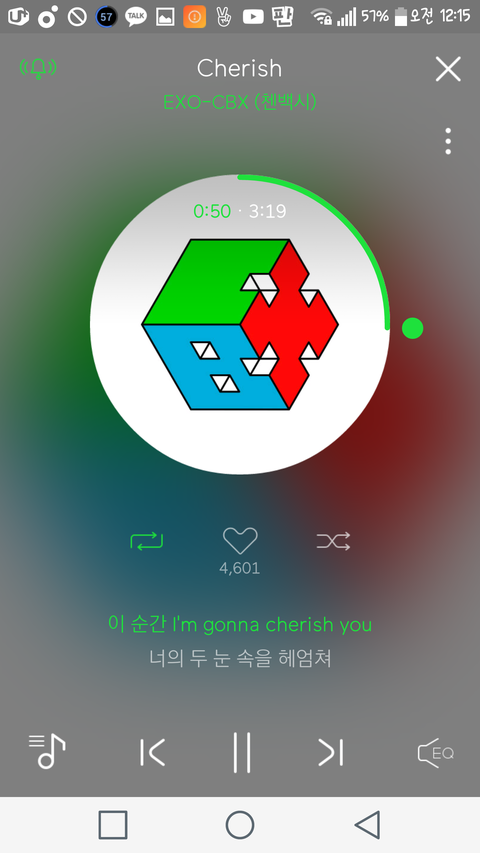The height and width of the screenshot is (853, 480).
Task: Turn on shuffle playback
Action: pyautogui.click(x=333, y=541)
